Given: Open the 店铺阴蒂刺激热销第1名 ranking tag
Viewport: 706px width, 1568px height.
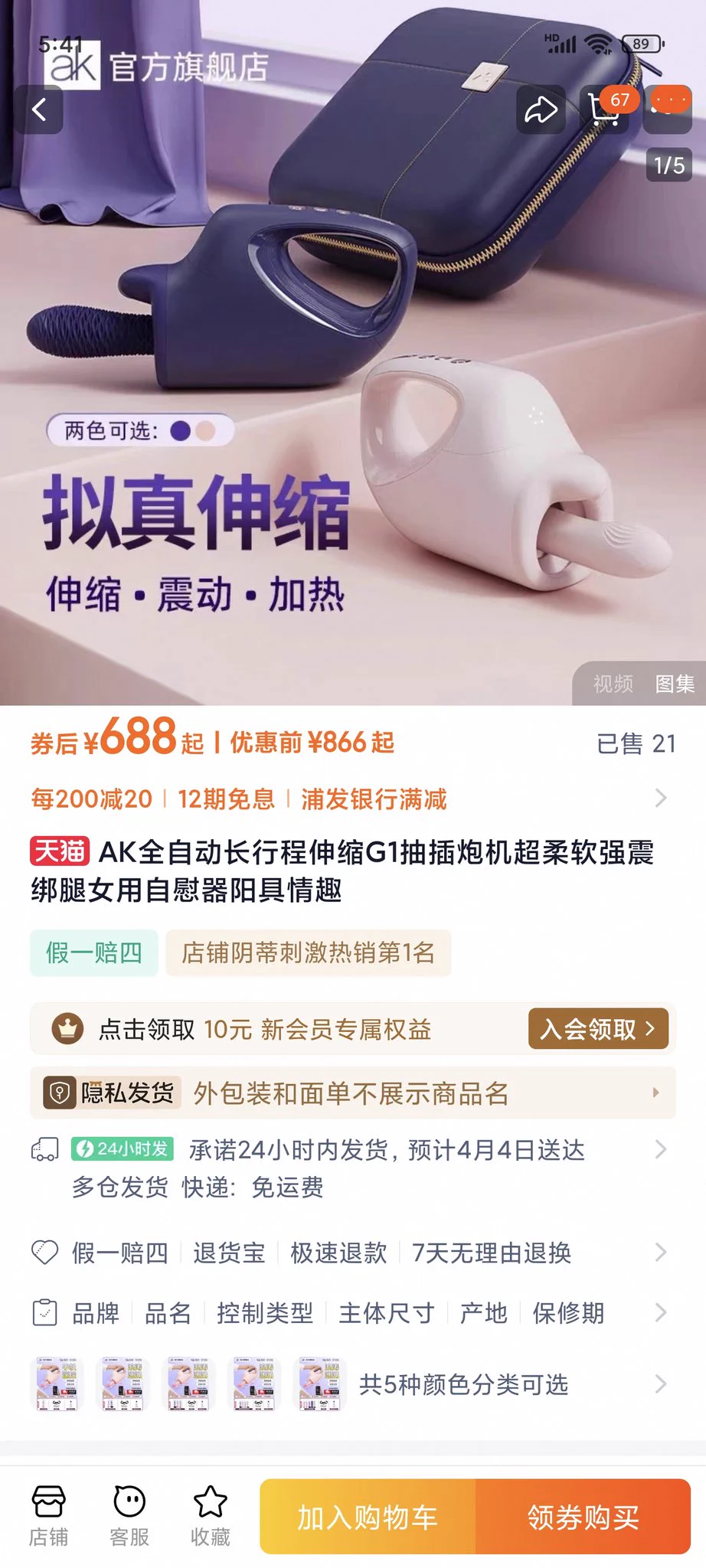Looking at the screenshot, I should click(308, 952).
